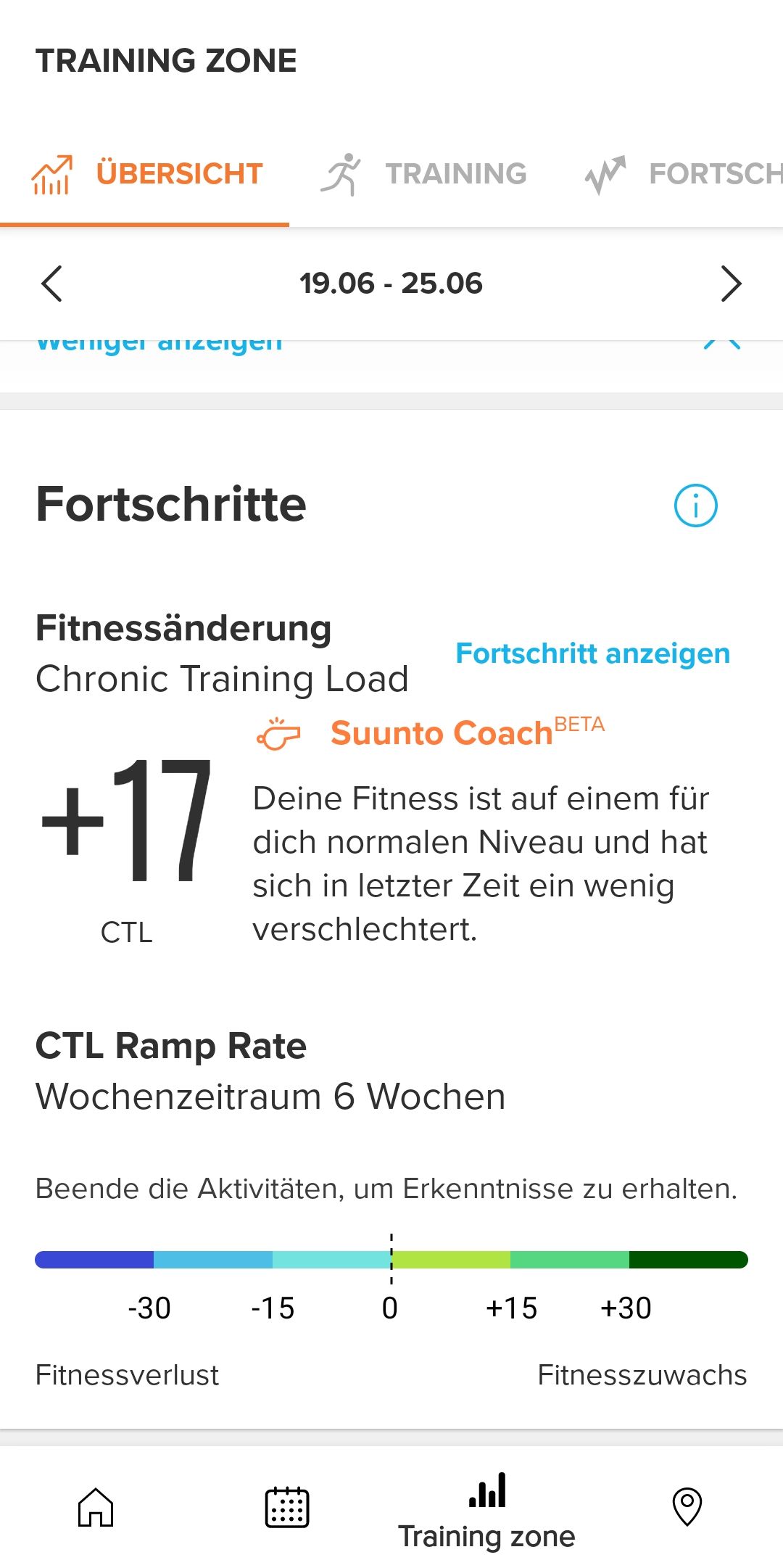783x1568 pixels.
Task: Switch to the Training tab
Action: 423,174
